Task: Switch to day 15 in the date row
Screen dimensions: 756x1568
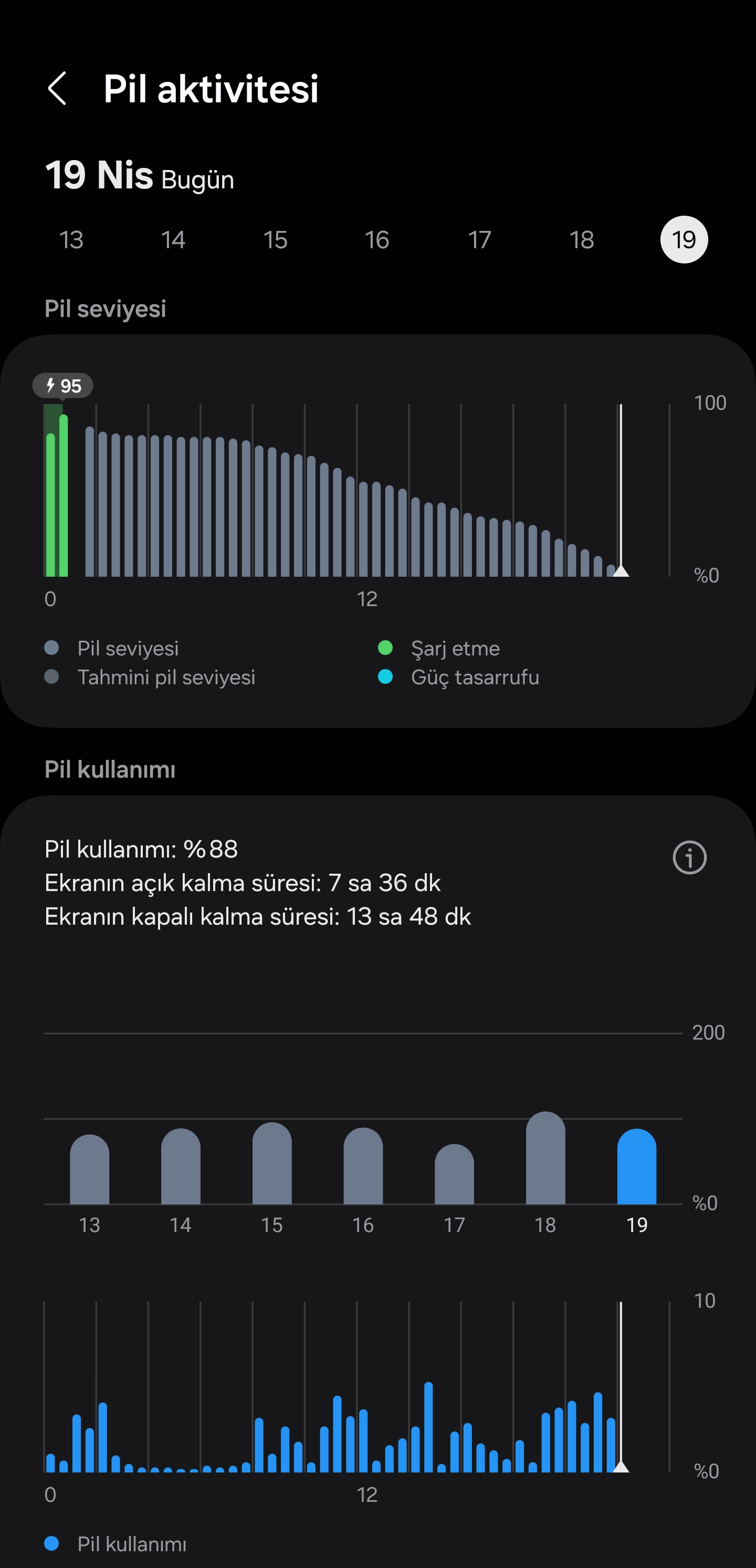Action: pyautogui.click(x=275, y=240)
